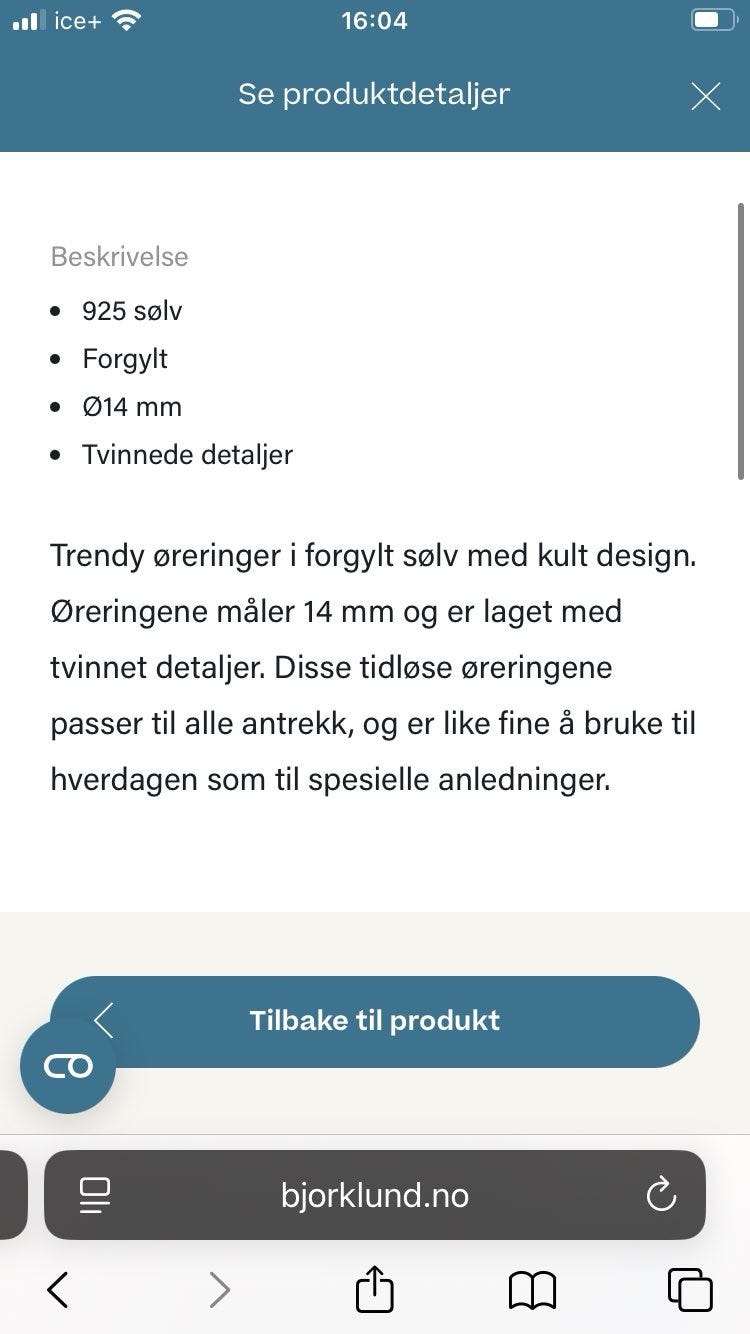Open the address bar showing bjorklund.no
The width and height of the screenshot is (750, 1334).
coord(373,1194)
